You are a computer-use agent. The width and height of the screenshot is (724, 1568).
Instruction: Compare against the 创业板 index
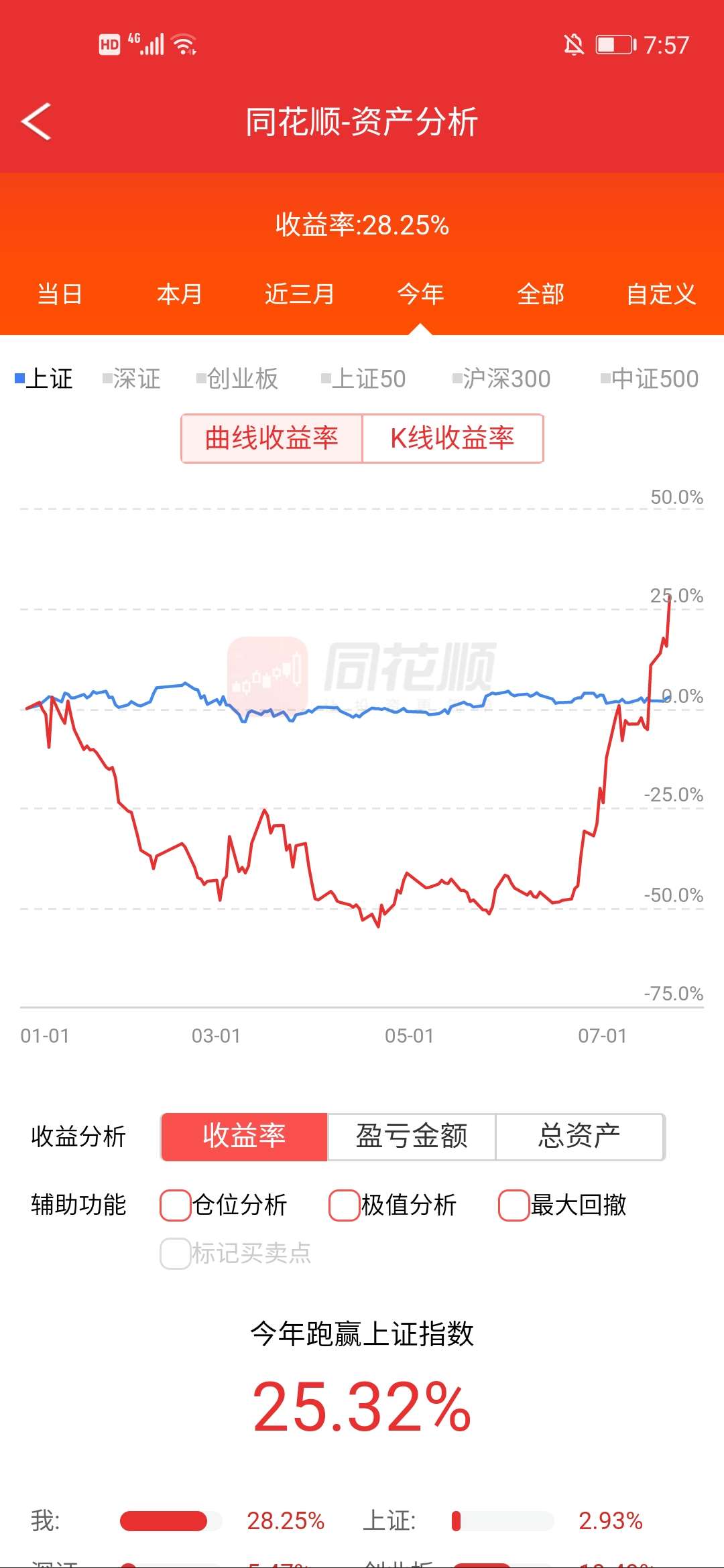237,379
